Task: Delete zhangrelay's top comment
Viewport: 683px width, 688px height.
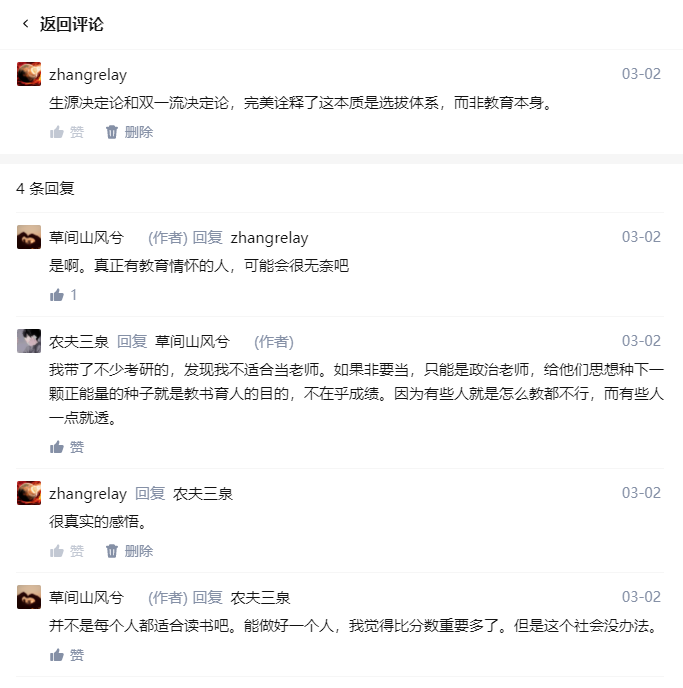Action: point(128,132)
